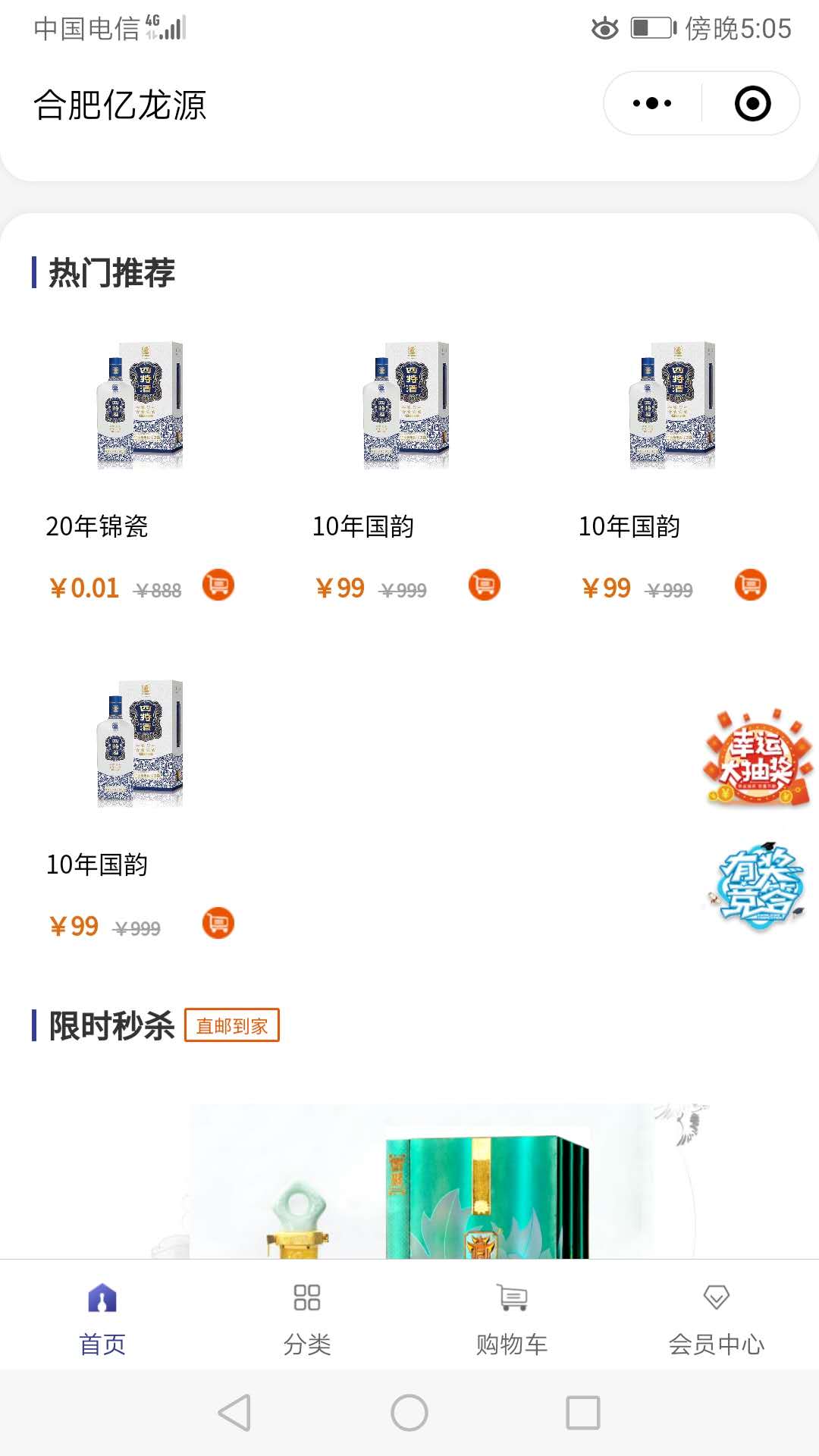The height and width of the screenshot is (1456, 819).
Task: Switch to the 购物车 tab
Action: (512, 1318)
